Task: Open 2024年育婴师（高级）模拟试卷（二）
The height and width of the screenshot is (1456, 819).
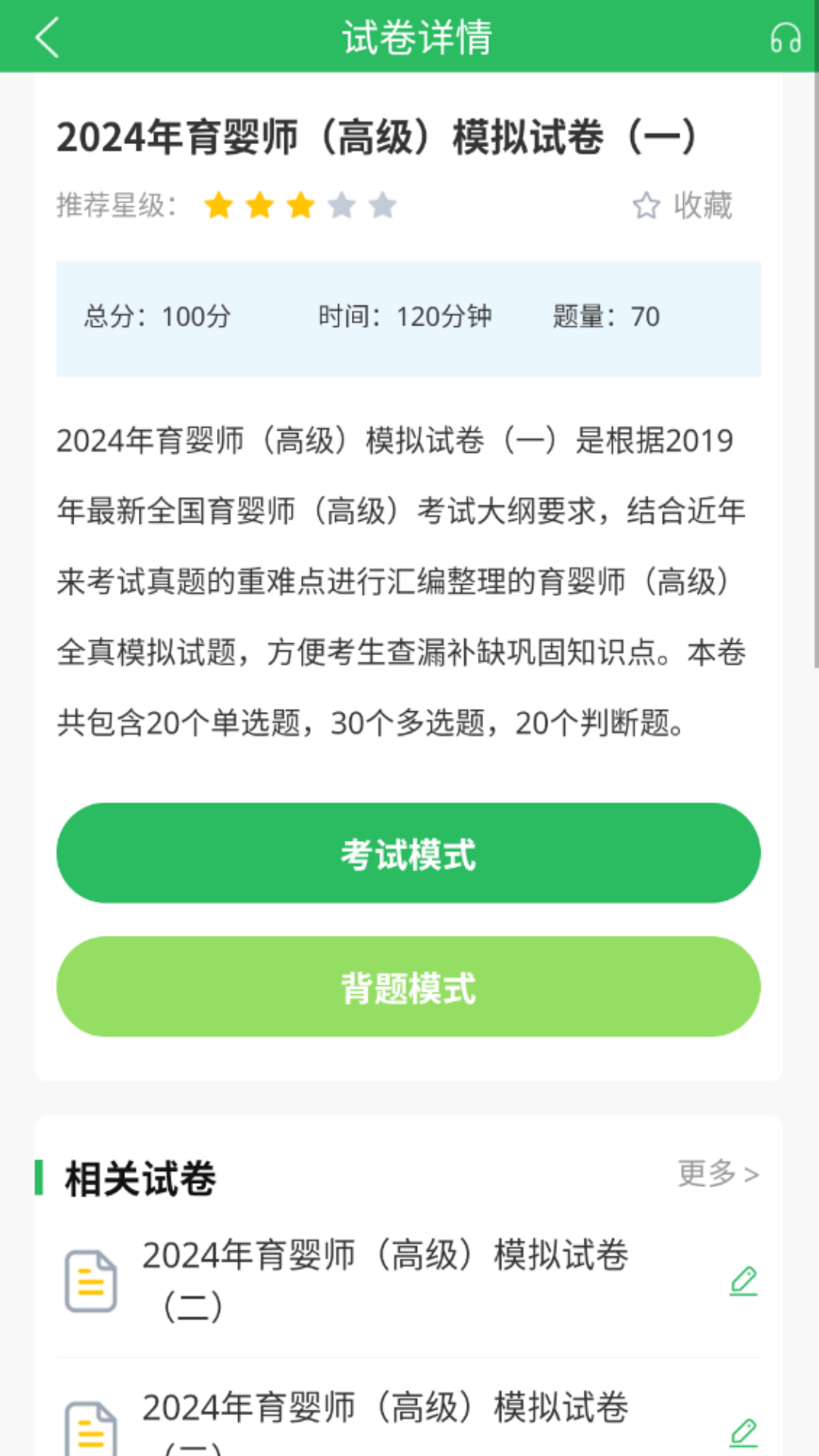Action: pos(387,1278)
